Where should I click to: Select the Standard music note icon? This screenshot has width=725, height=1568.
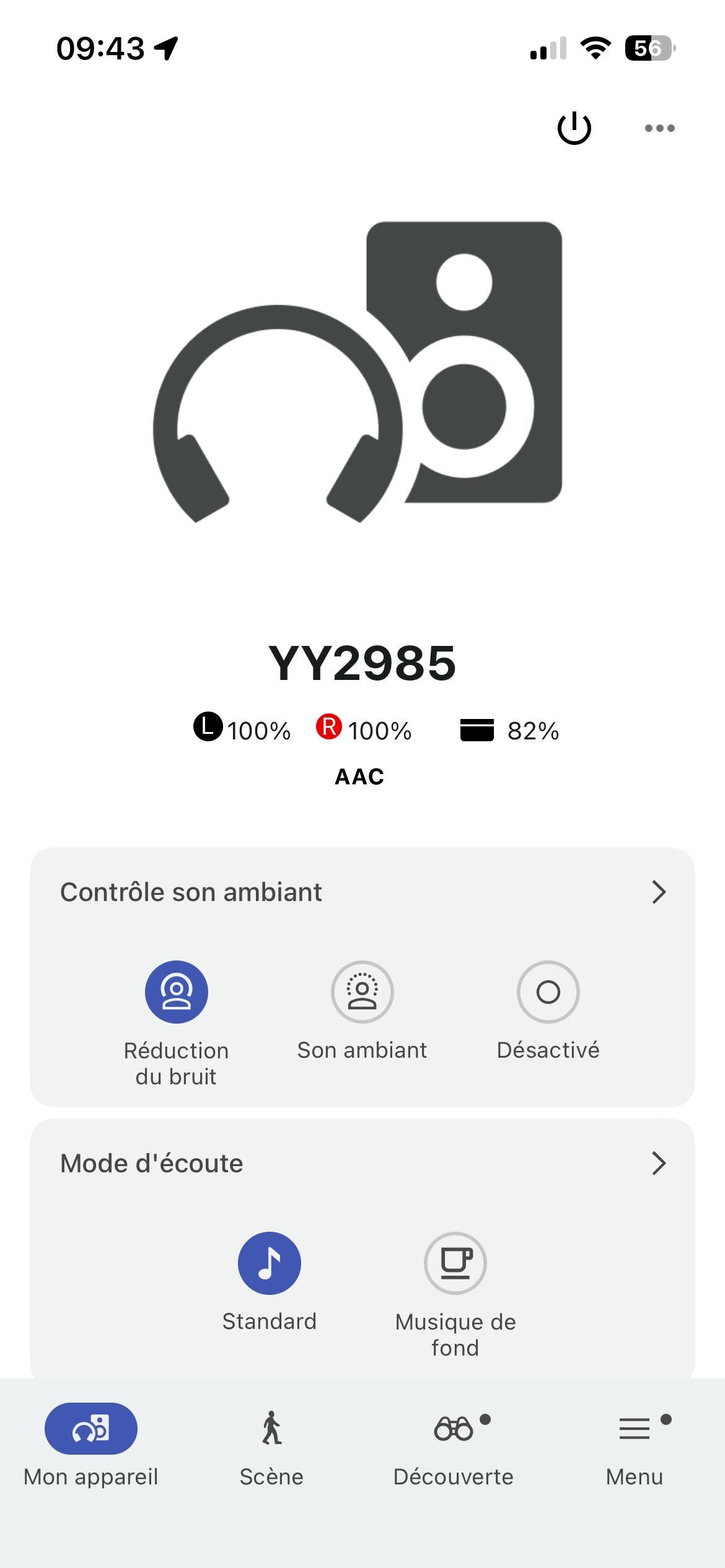[x=269, y=1262]
